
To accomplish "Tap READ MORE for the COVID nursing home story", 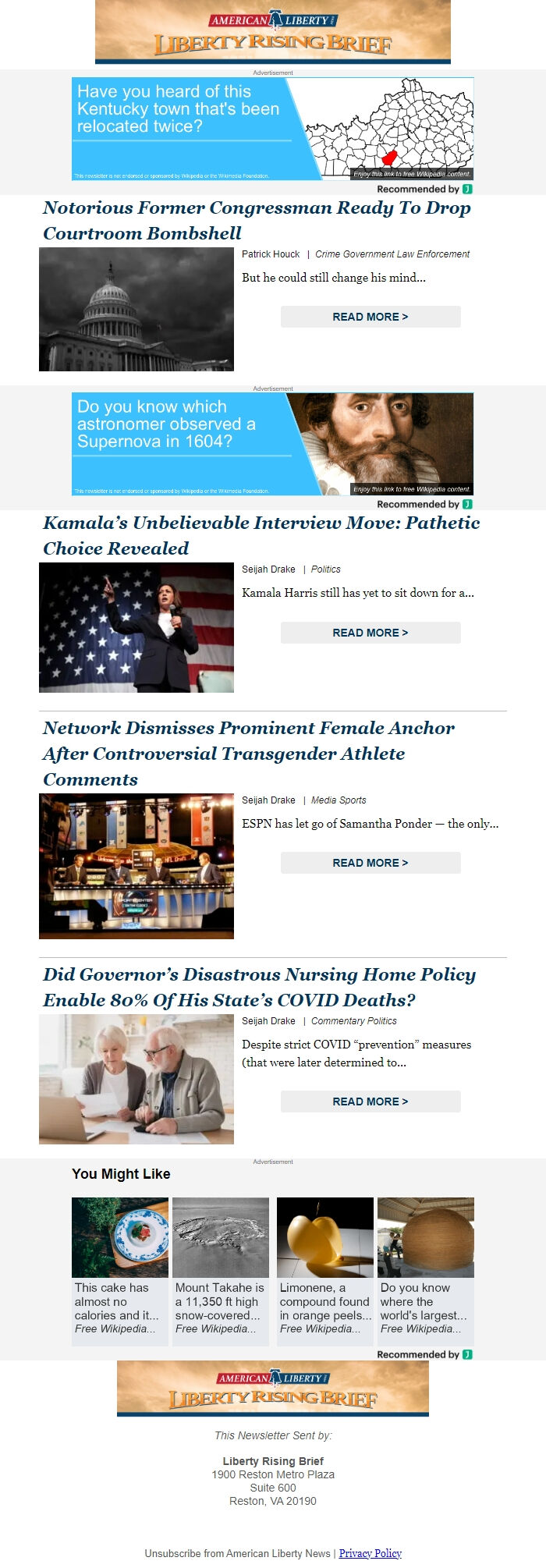I will pos(370,1102).
